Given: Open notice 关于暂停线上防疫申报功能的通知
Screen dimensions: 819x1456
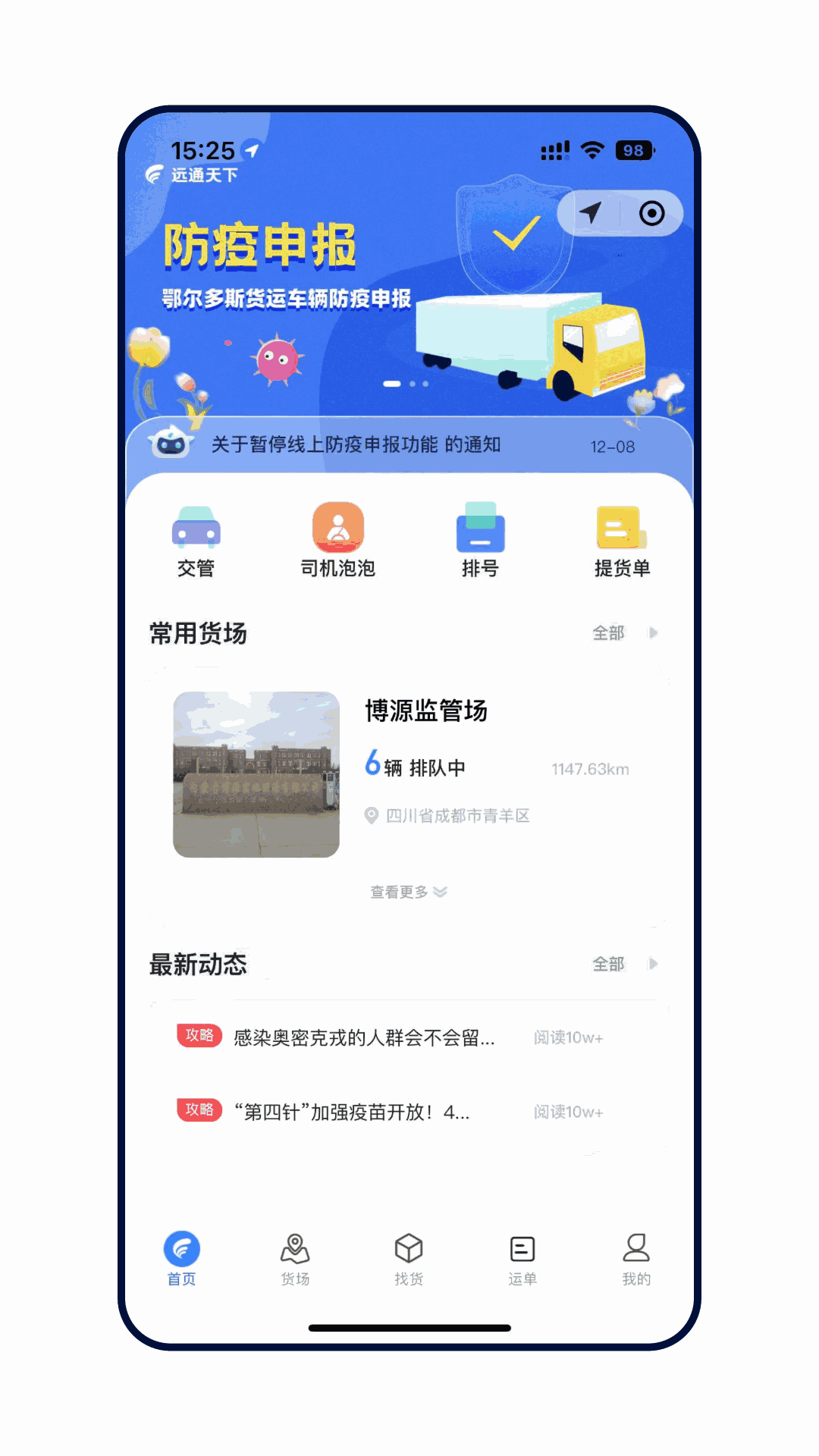Looking at the screenshot, I should (x=356, y=445).
